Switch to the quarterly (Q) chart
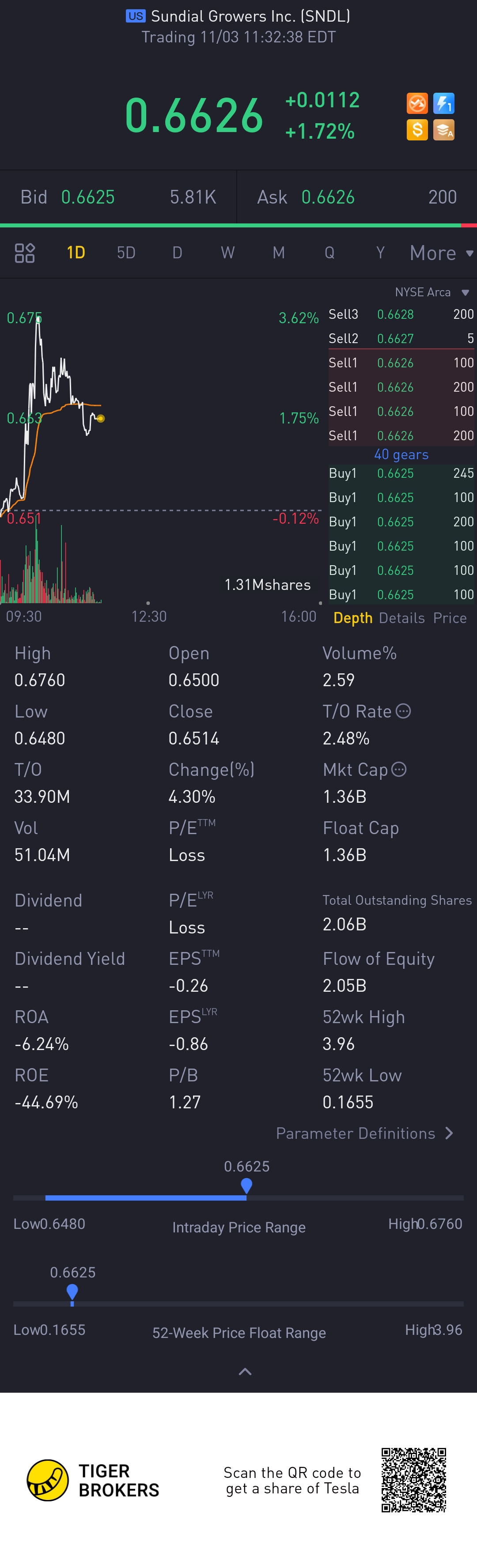 329,253
